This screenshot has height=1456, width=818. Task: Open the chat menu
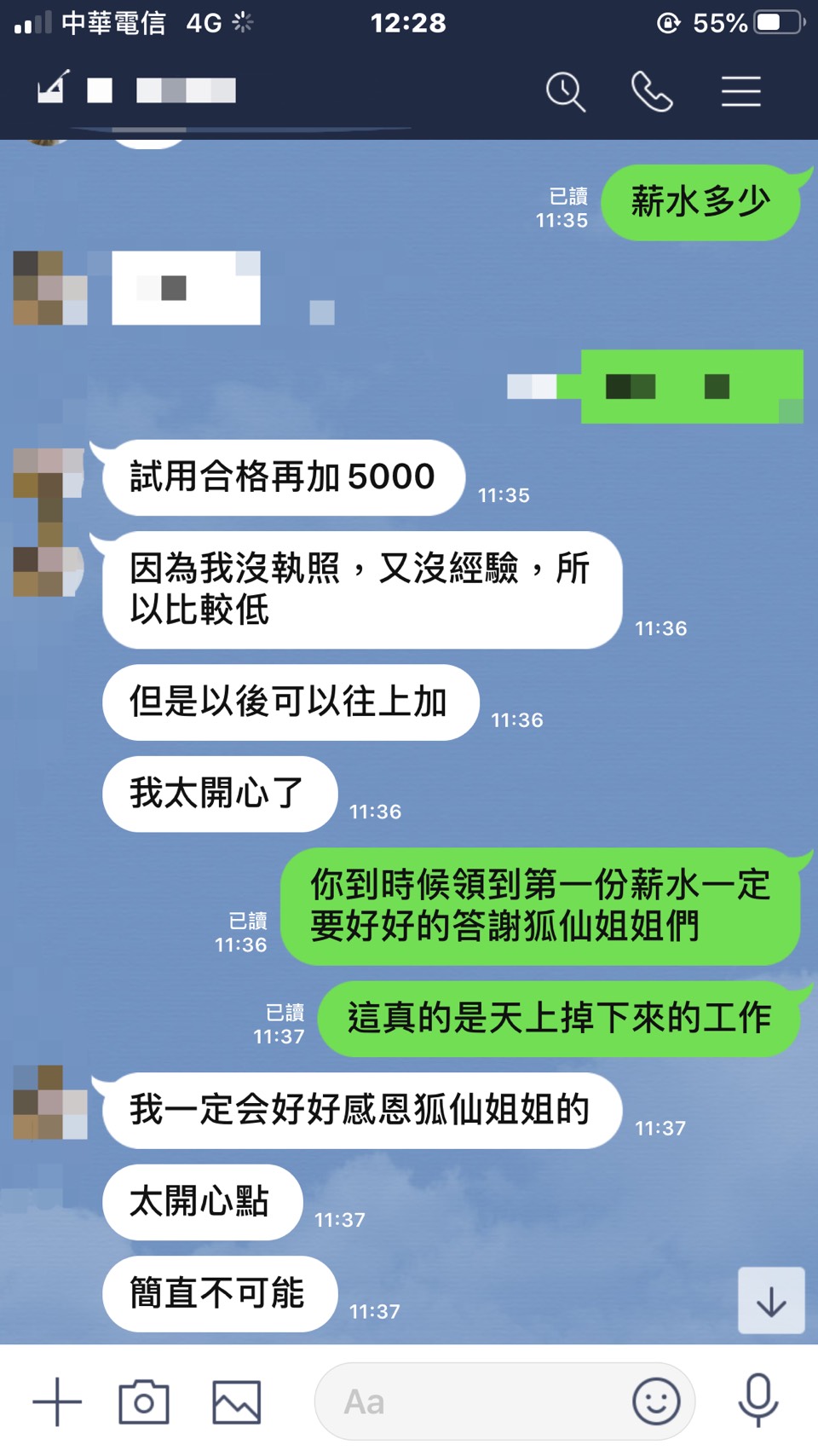click(x=740, y=91)
